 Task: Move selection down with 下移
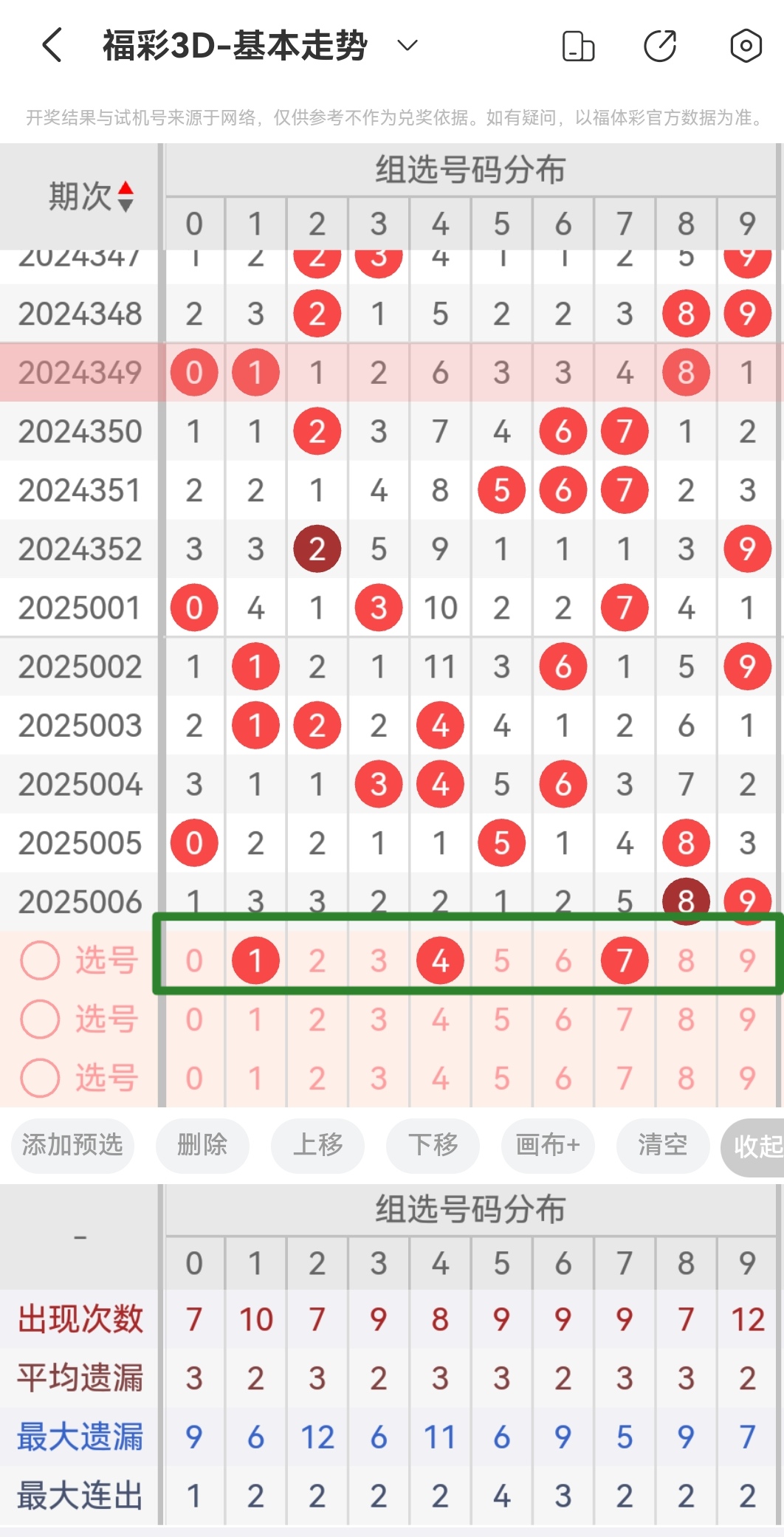pos(433,1145)
